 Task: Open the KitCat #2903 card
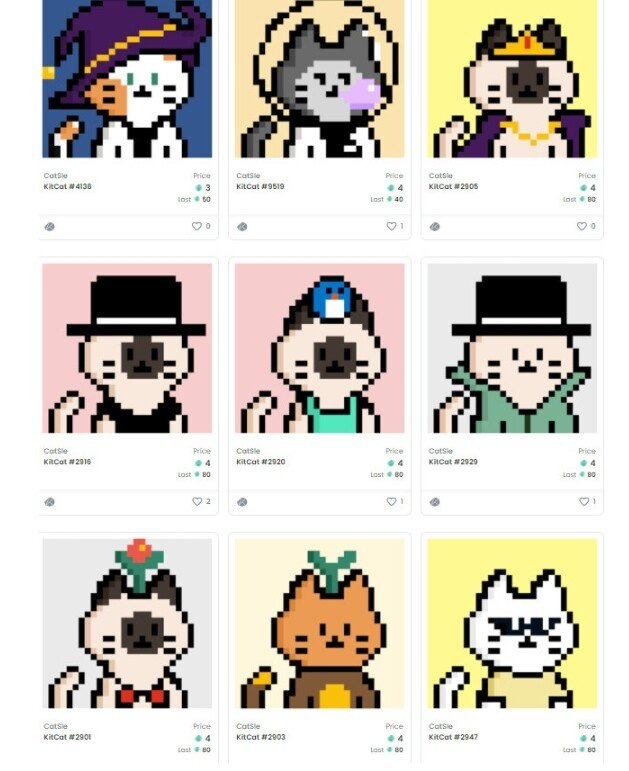(319, 623)
